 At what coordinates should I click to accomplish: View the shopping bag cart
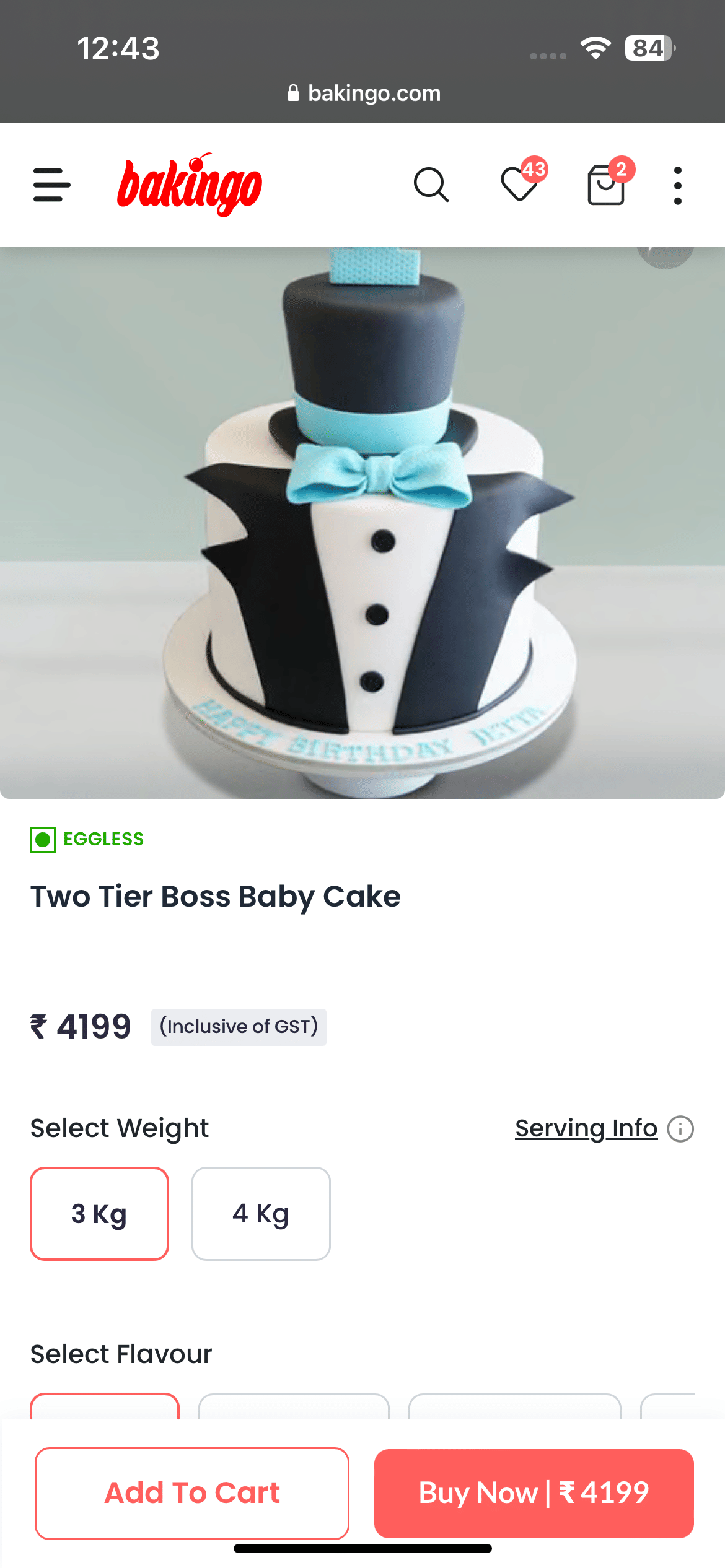(x=605, y=185)
